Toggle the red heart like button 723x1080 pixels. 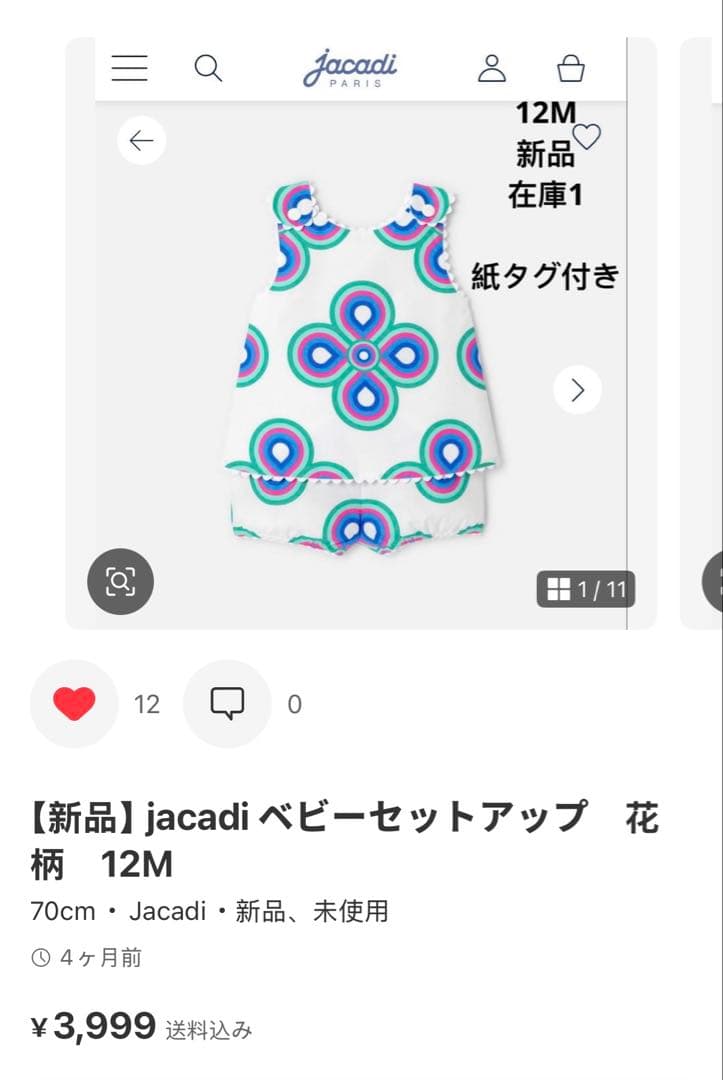(x=74, y=703)
